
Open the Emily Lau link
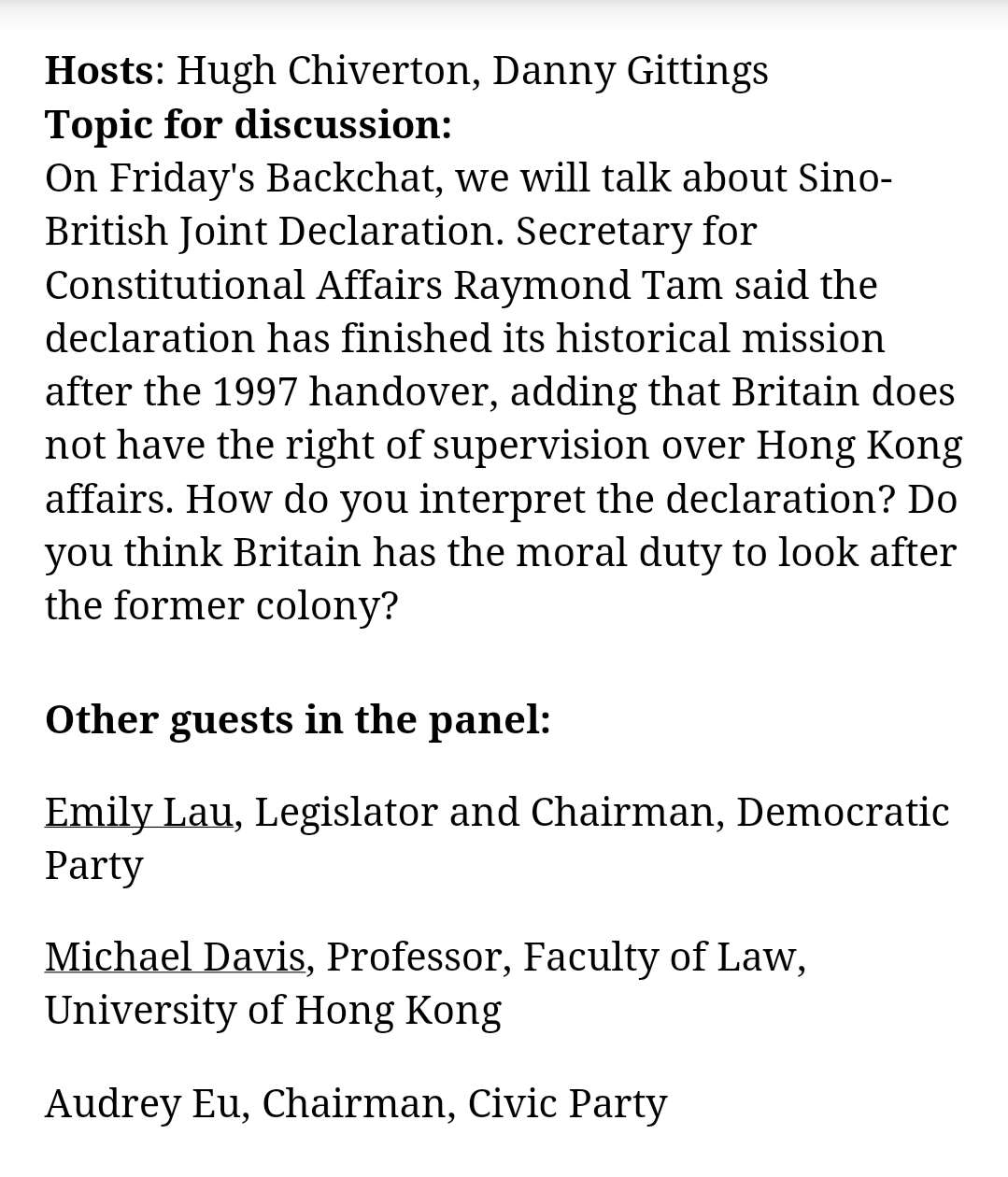[138, 812]
